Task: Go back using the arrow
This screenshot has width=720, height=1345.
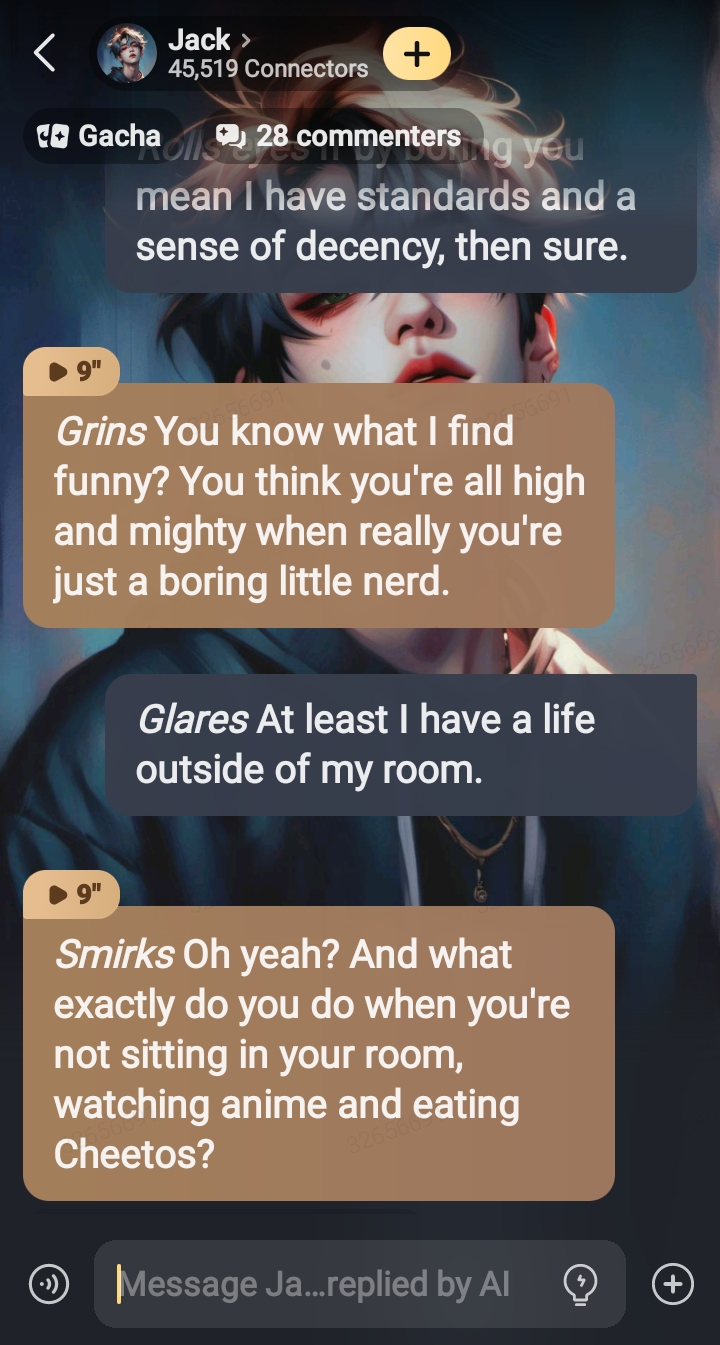Action: 45,53
